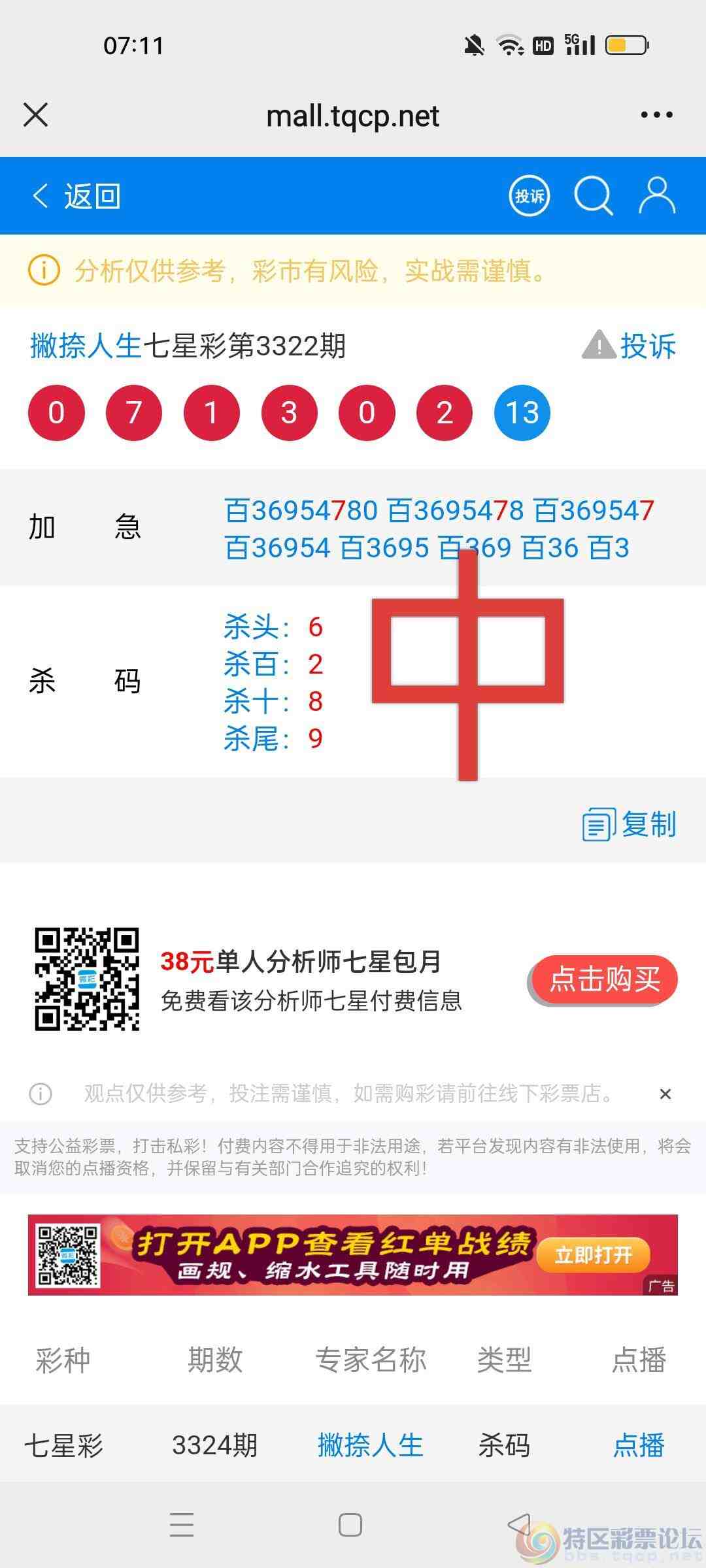Open the search icon in blue header

[x=594, y=195]
